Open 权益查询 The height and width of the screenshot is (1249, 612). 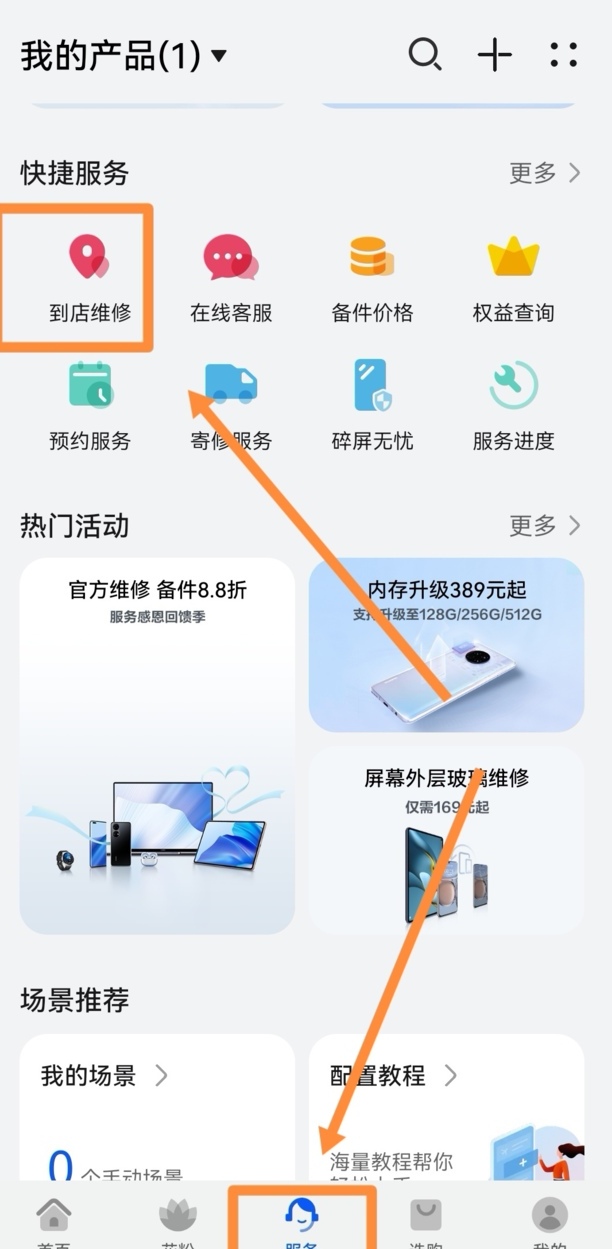513,277
